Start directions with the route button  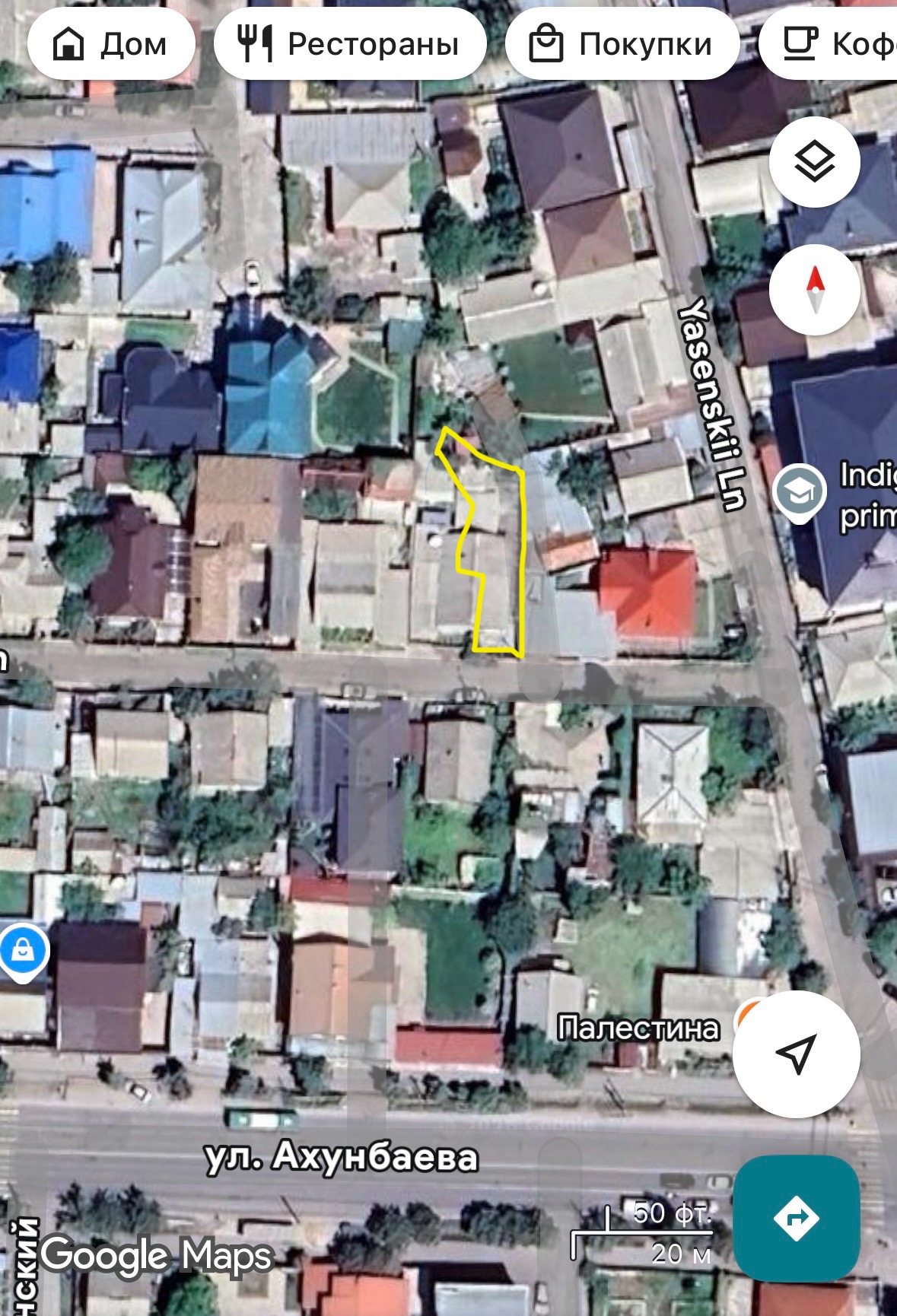coord(796,1219)
